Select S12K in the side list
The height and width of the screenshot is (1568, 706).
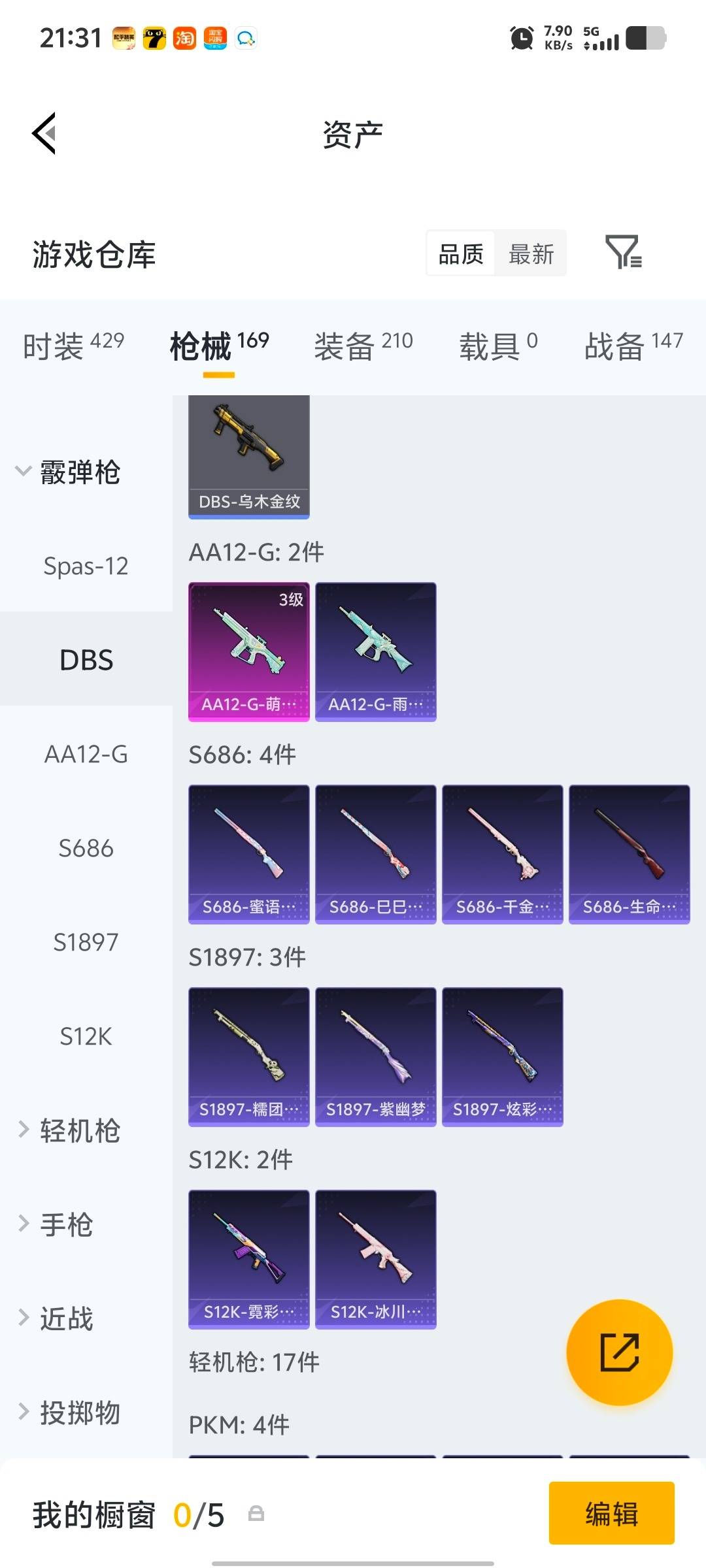coord(86,1036)
